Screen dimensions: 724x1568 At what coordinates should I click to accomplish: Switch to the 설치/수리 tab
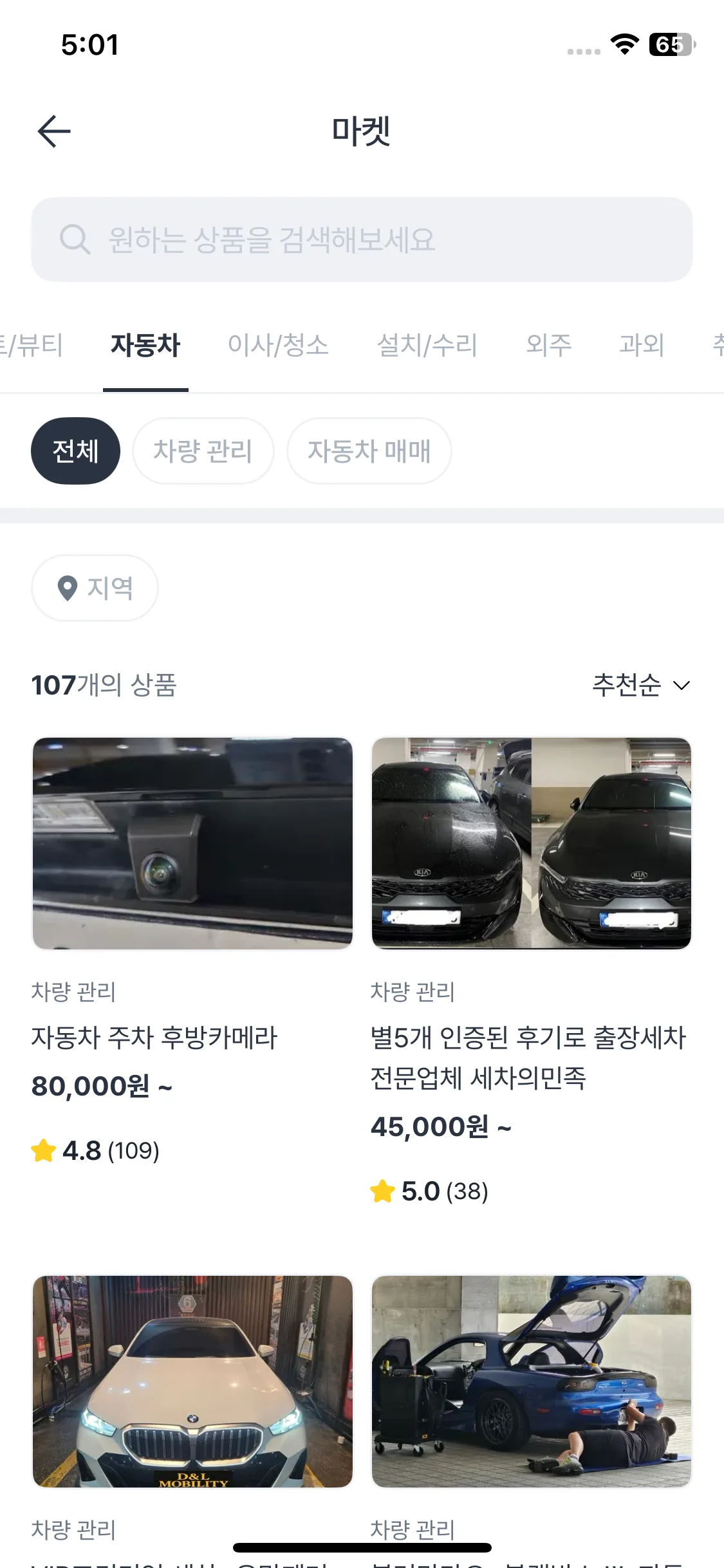(x=427, y=345)
